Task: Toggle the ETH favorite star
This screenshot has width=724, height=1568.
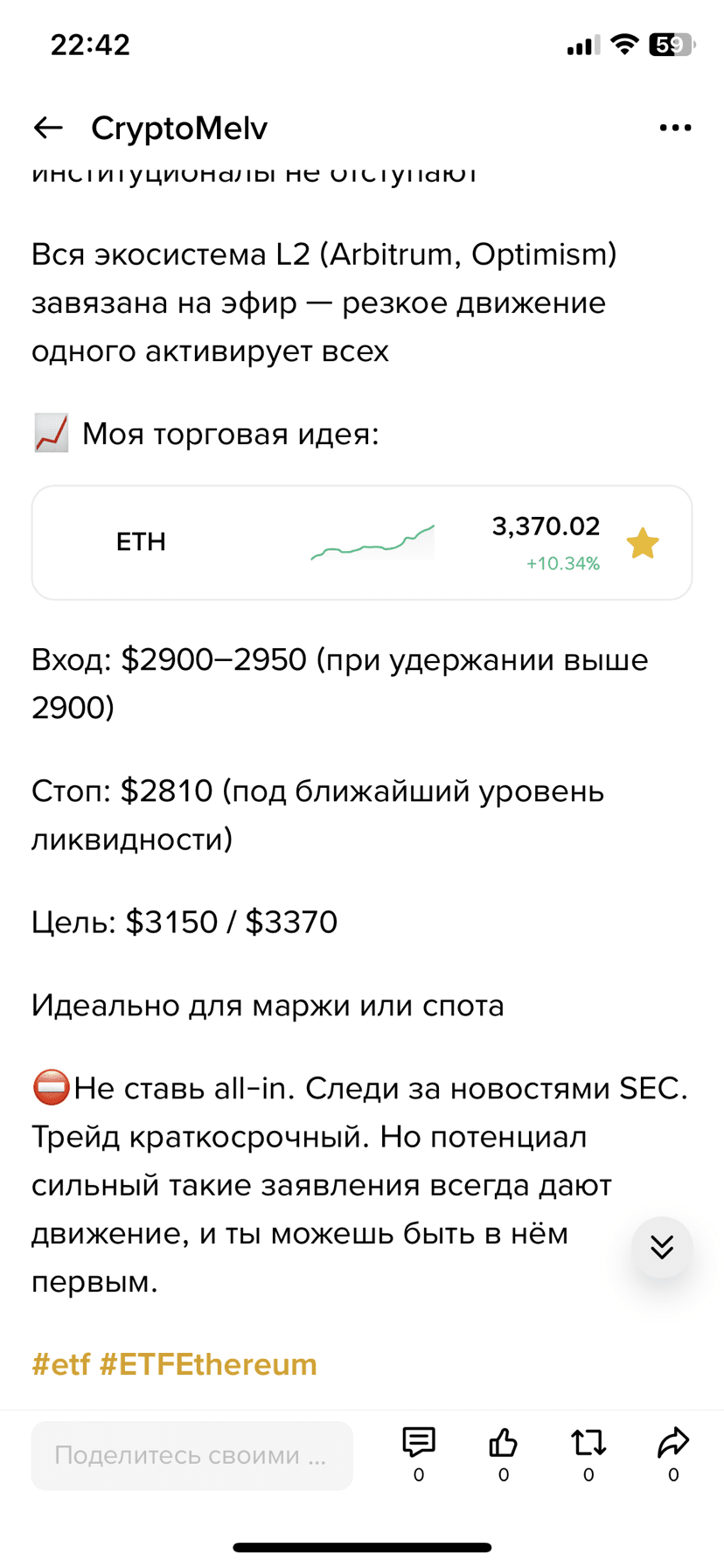Action: [643, 543]
